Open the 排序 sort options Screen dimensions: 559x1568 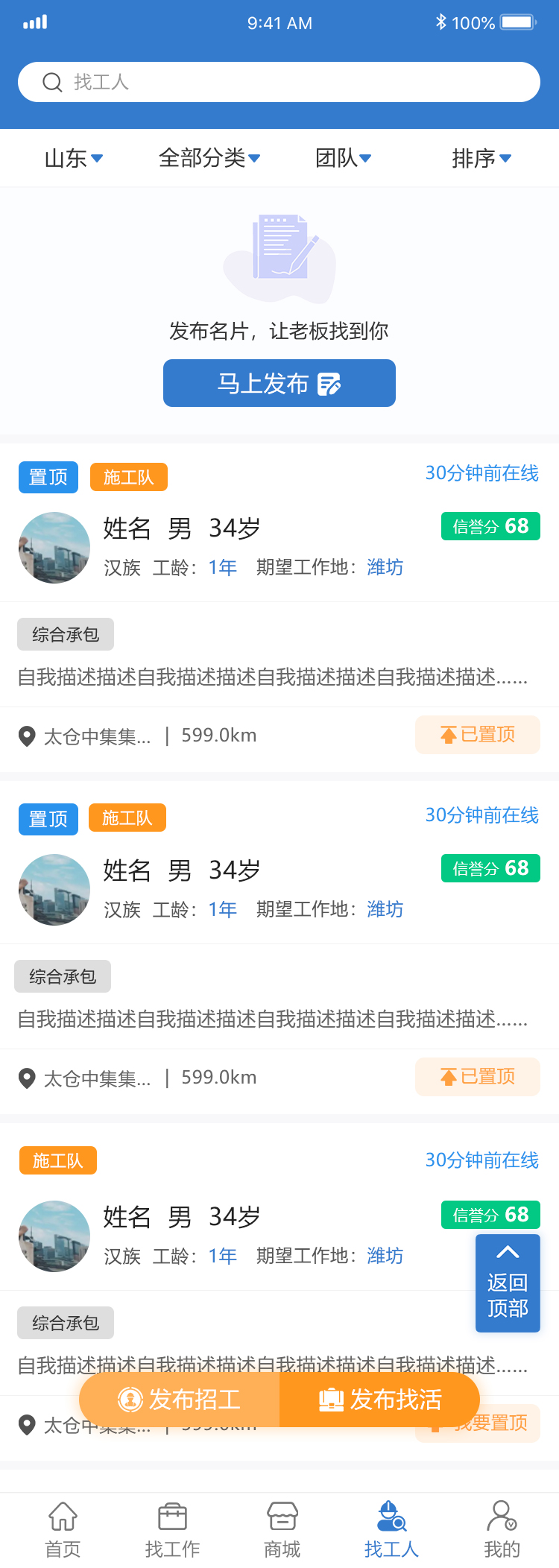[481, 158]
